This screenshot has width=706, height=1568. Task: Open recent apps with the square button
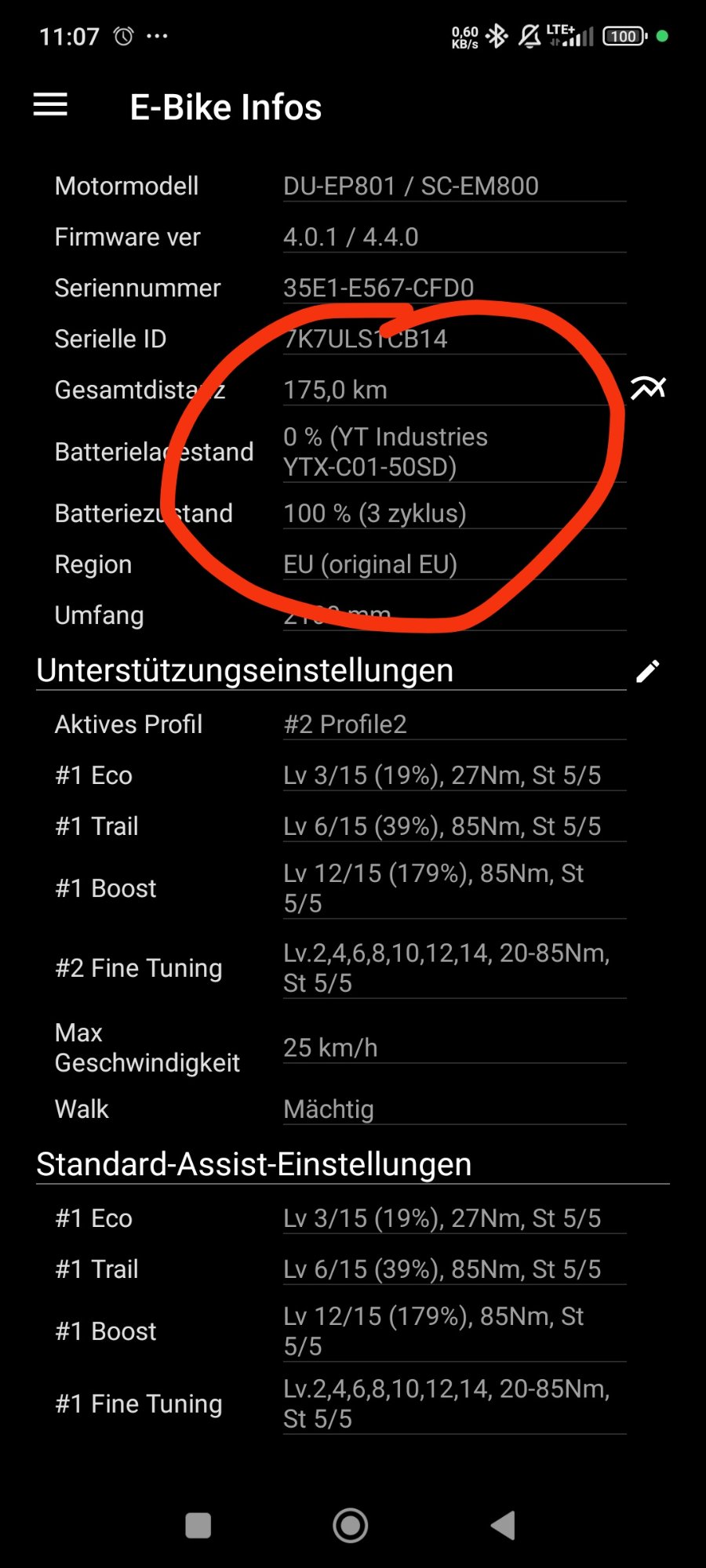point(198,1526)
